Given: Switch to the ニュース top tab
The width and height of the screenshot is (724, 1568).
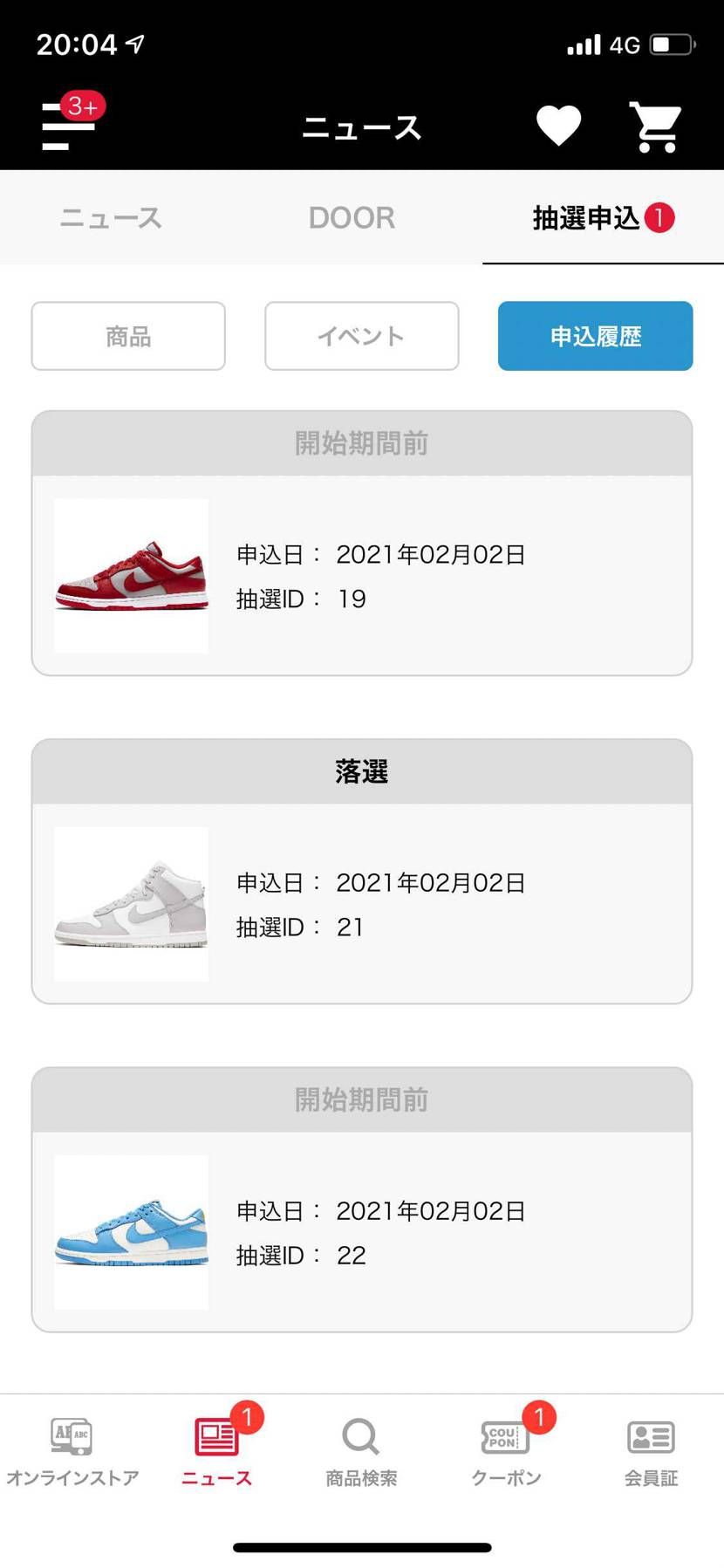Looking at the screenshot, I should (111, 218).
